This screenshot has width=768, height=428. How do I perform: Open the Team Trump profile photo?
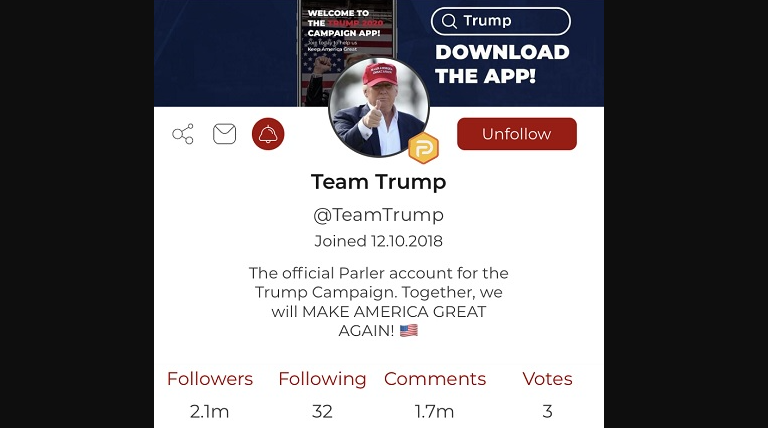coord(378,107)
